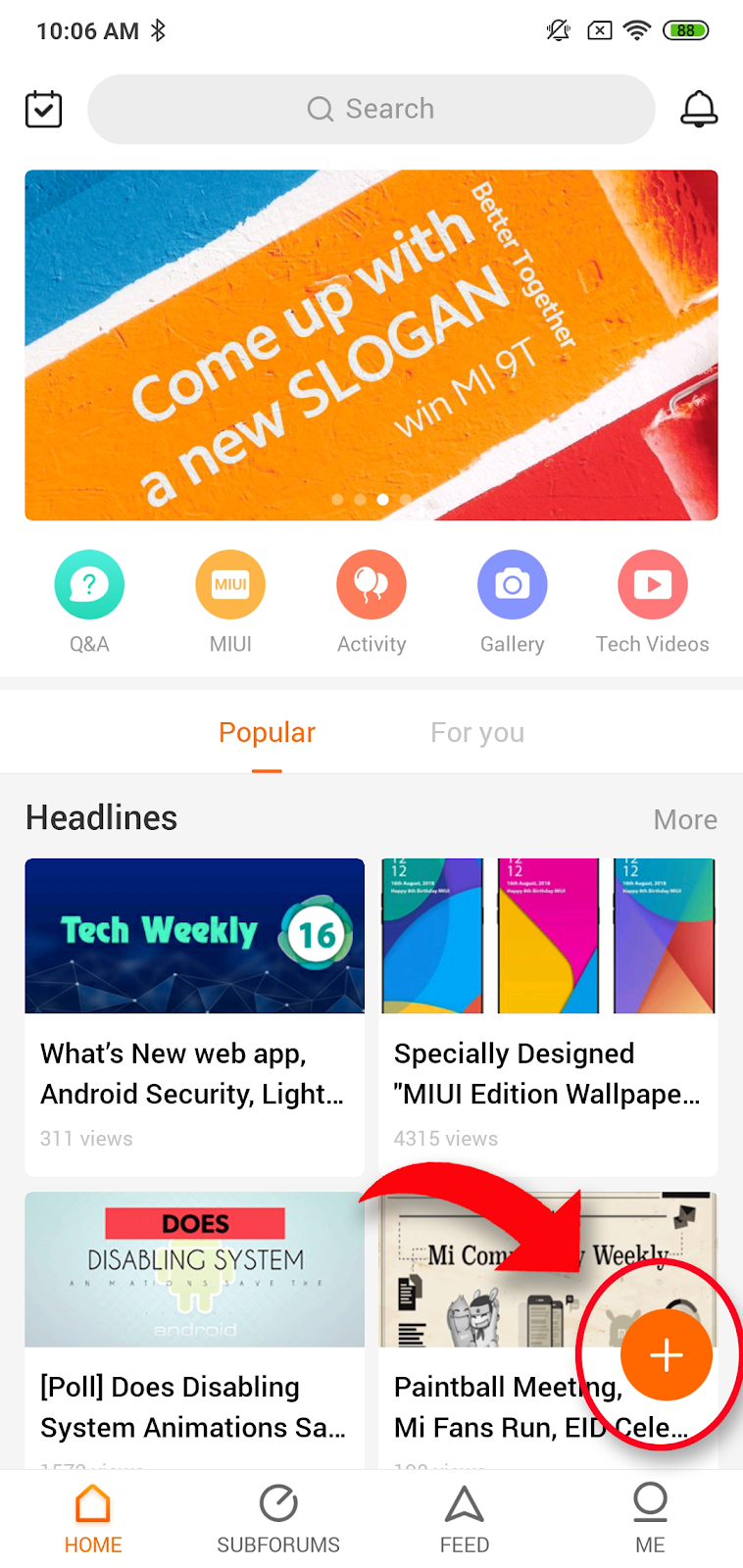Open the daily check-in calendar icon
This screenshot has width=743, height=1568.
tap(43, 109)
